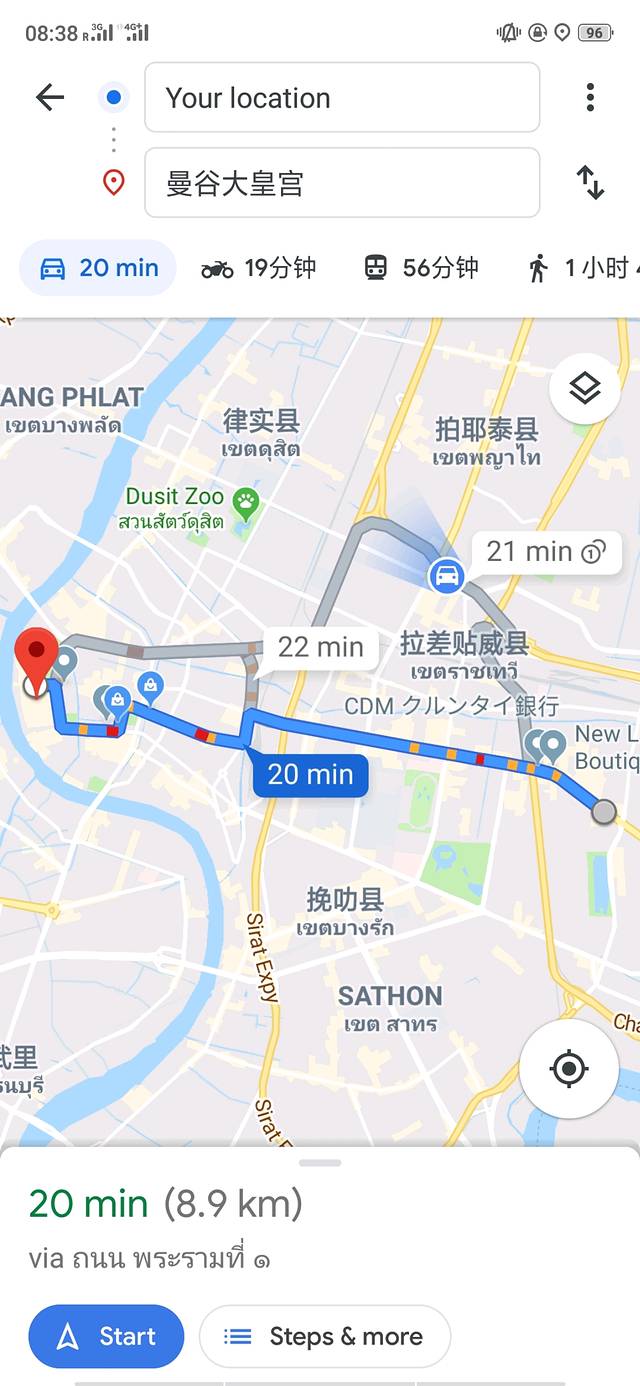
Task: Recenter the map on my location
Action: tap(569, 1069)
